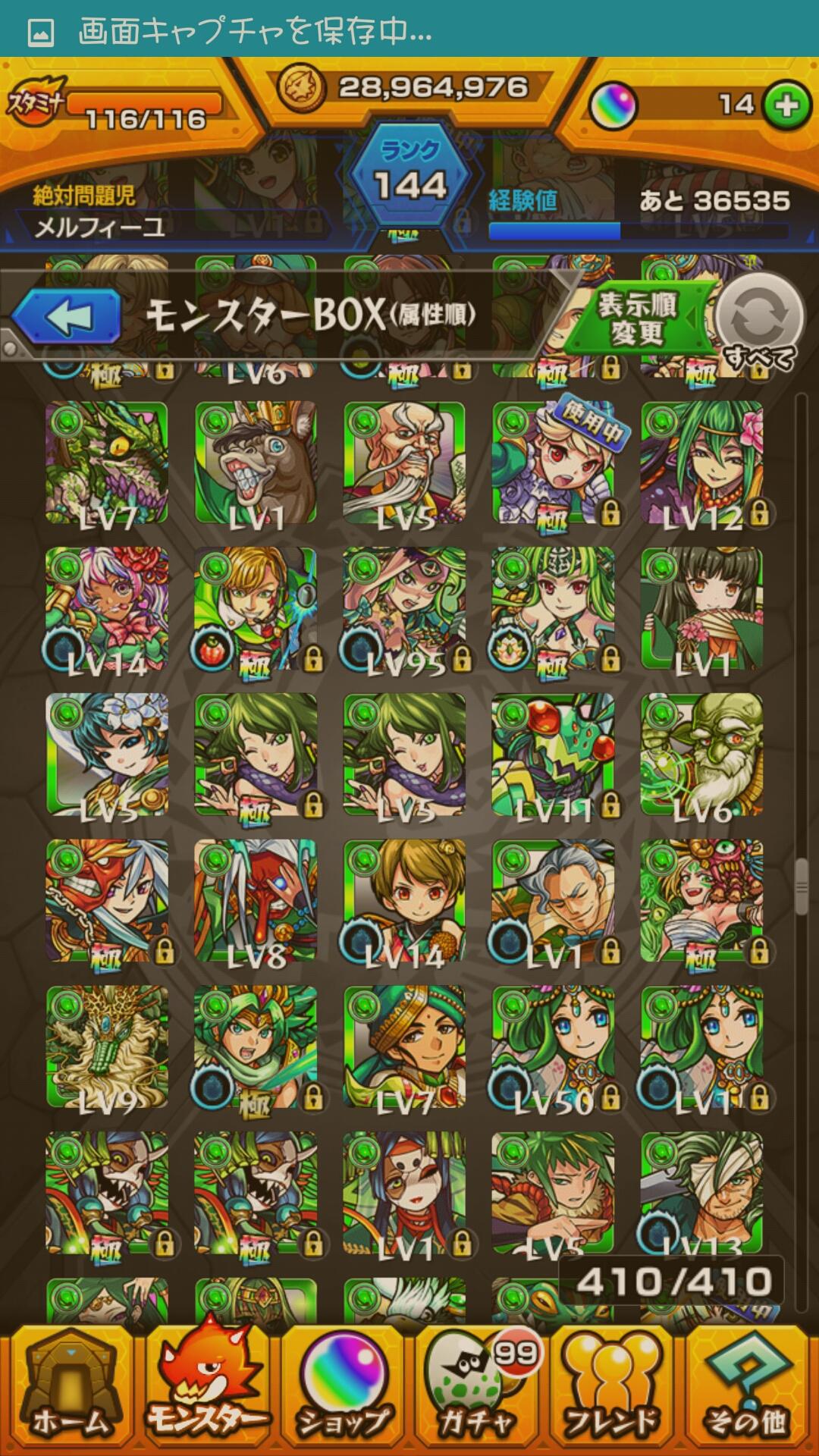Screen dimensions: 819x1456
Task: Open the LV95 monster
Action: point(404,609)
